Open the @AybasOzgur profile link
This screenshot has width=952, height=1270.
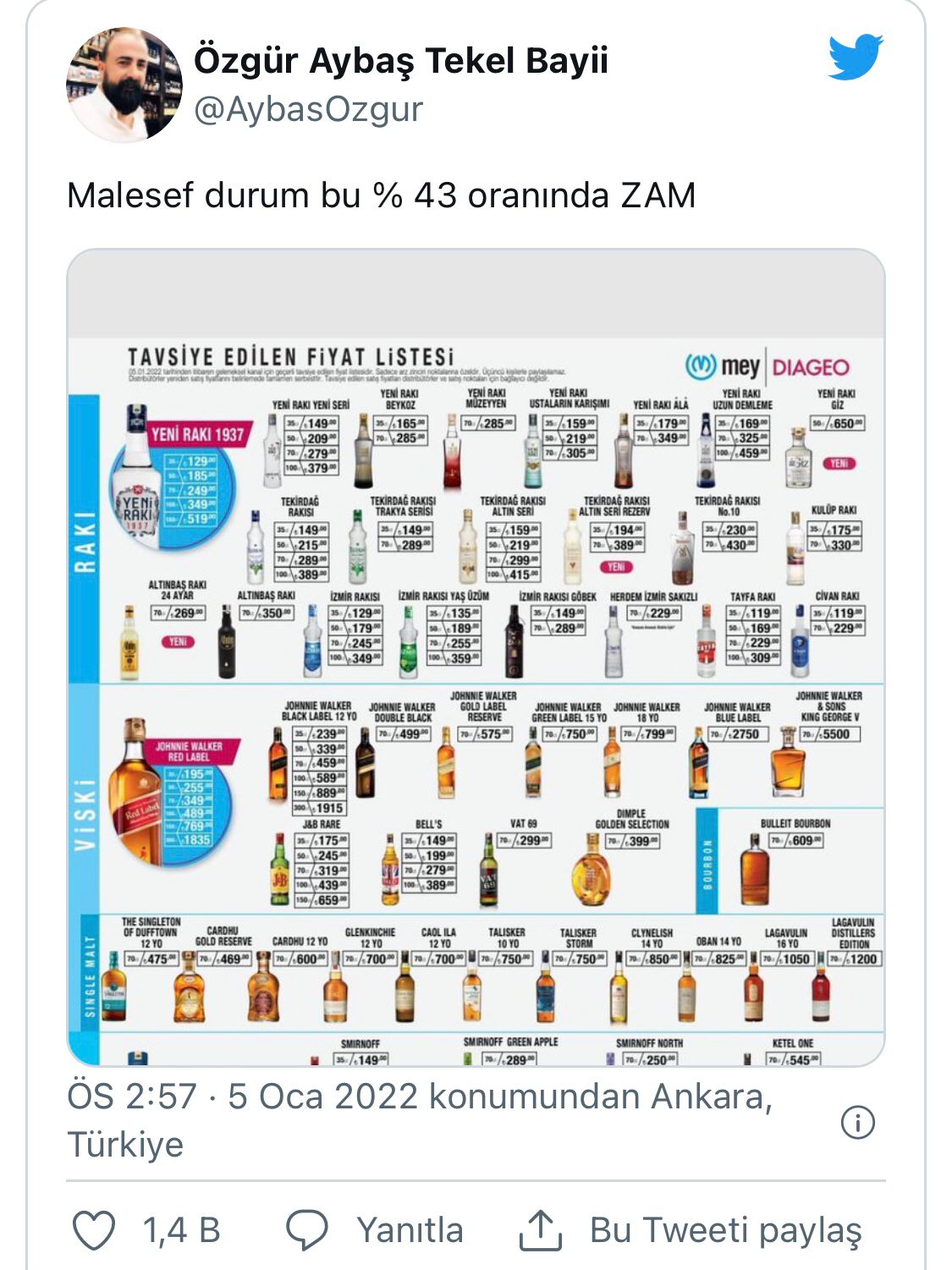(308, 110)
